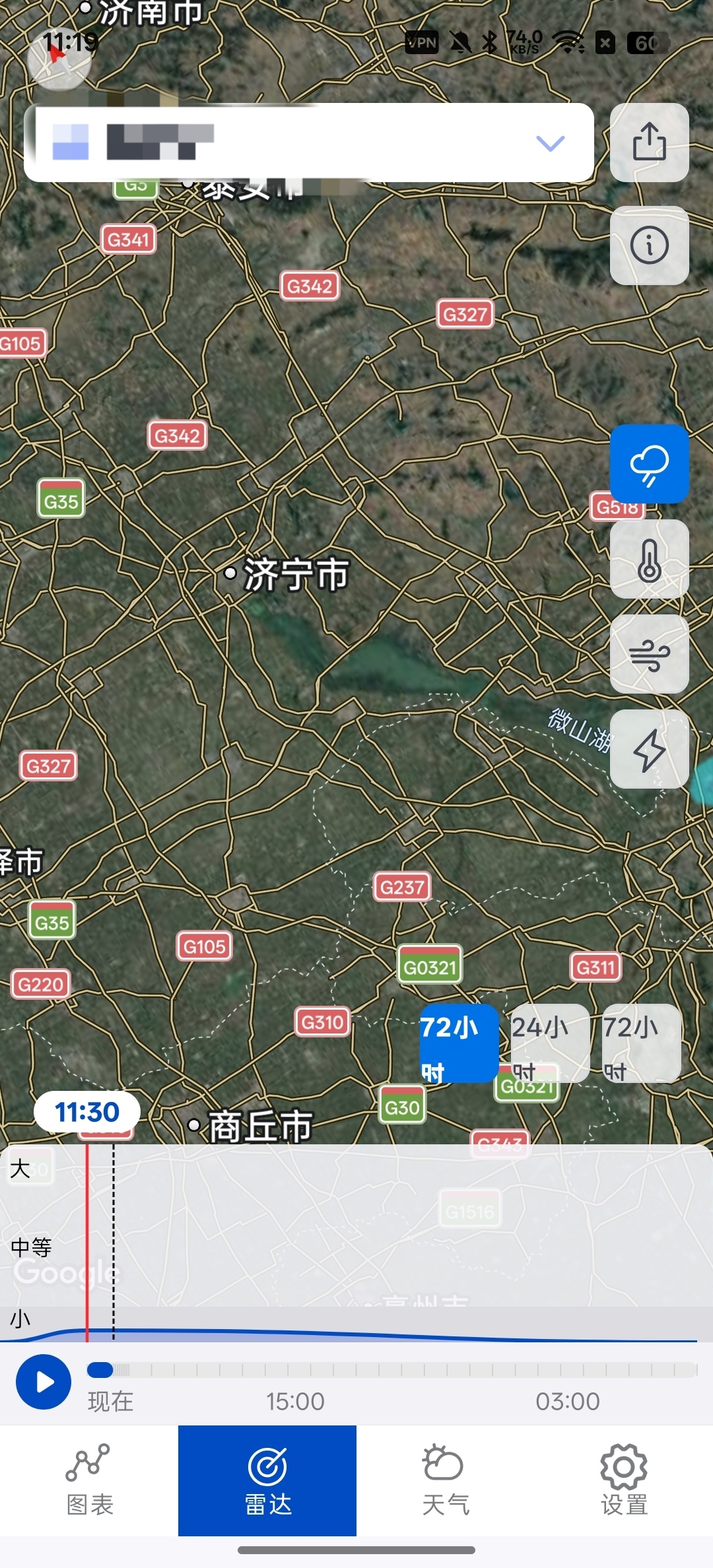713x1568 pixels.
Task: Switch to the temperature layer
Action: 650,559
